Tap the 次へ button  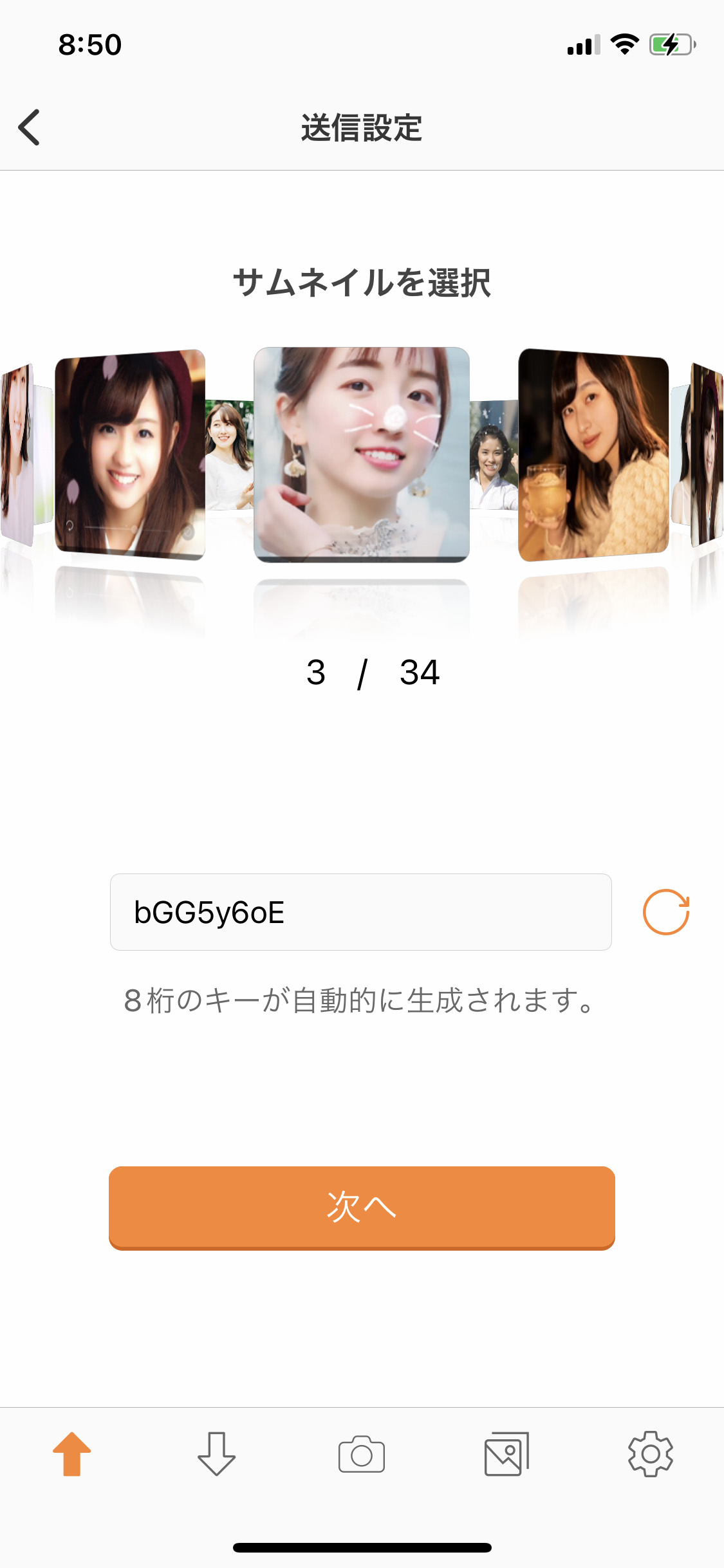coord(362,1207)
